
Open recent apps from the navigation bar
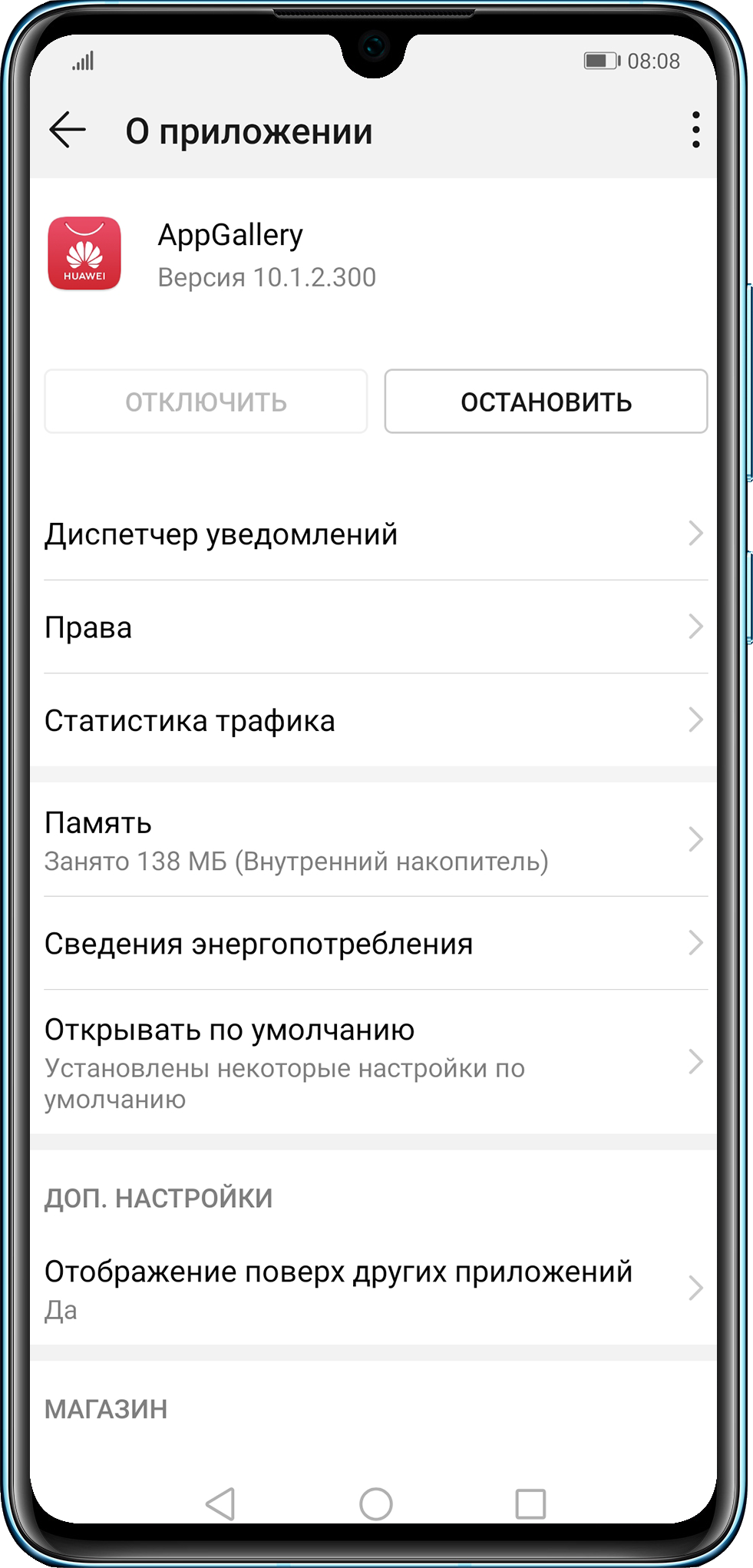(530, 1503)
